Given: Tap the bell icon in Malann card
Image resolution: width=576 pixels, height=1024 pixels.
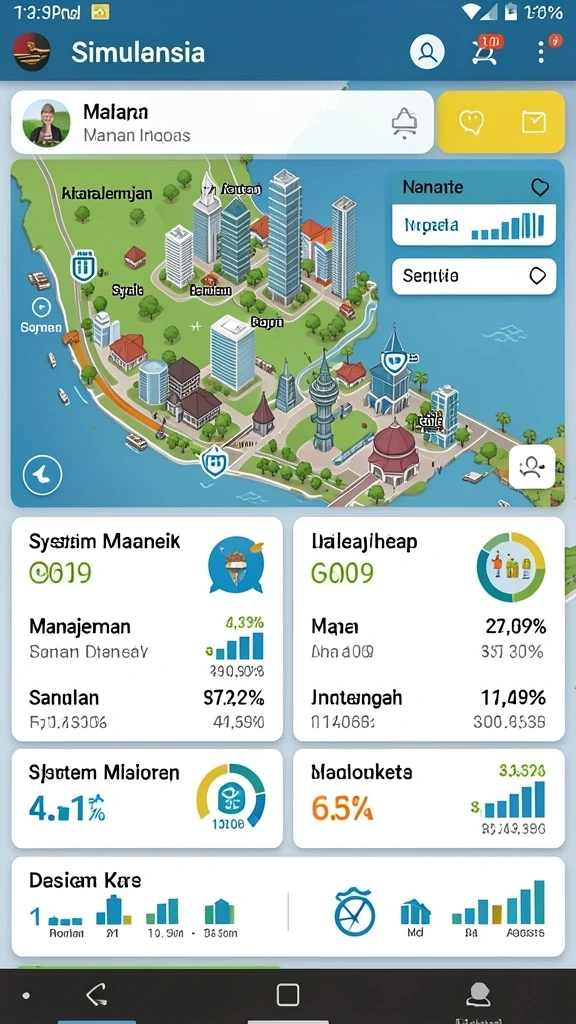Looking at the screenshot, I should click(404, 123).
